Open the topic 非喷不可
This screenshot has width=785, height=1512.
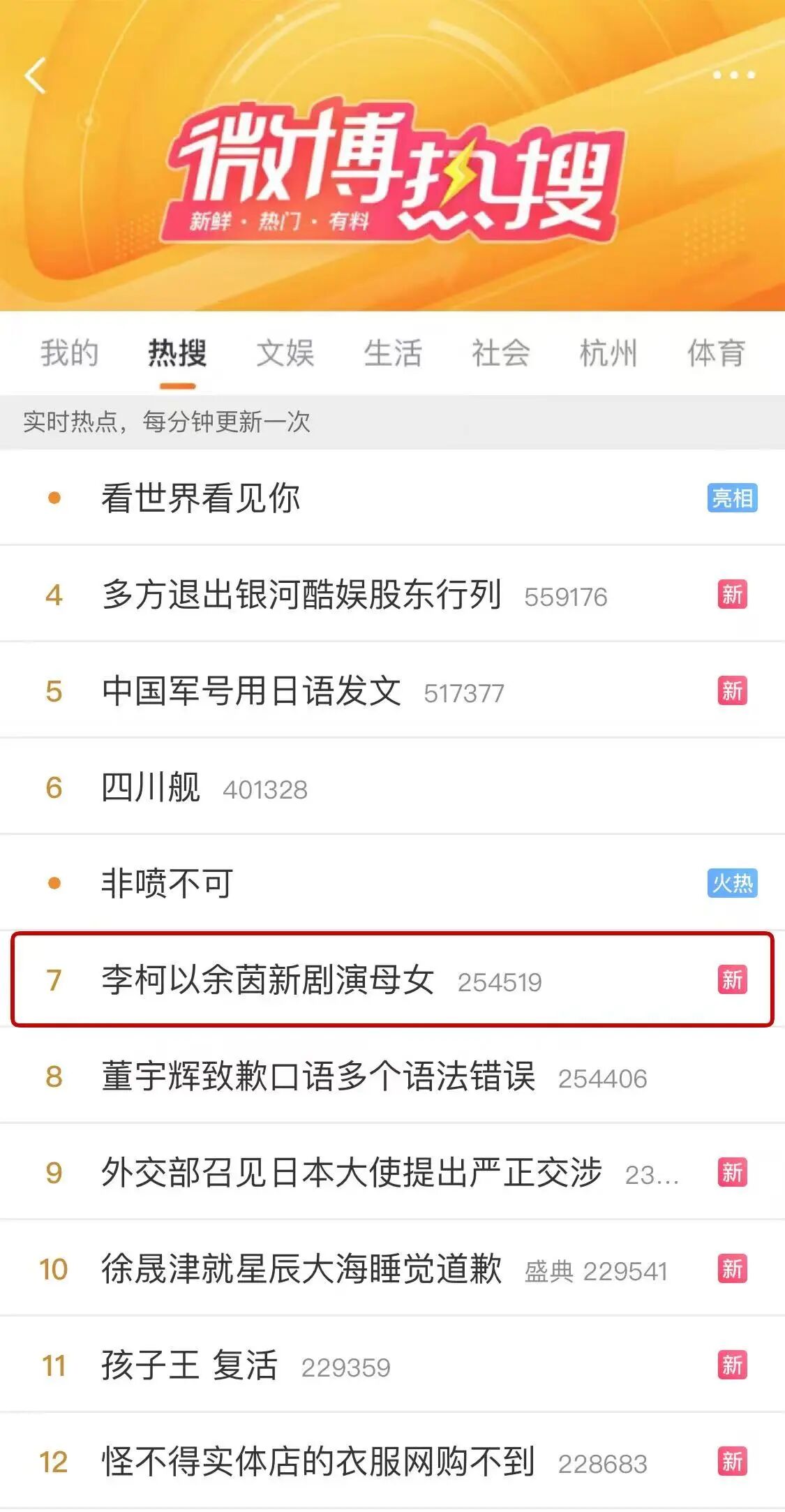(x=167, y=884)
